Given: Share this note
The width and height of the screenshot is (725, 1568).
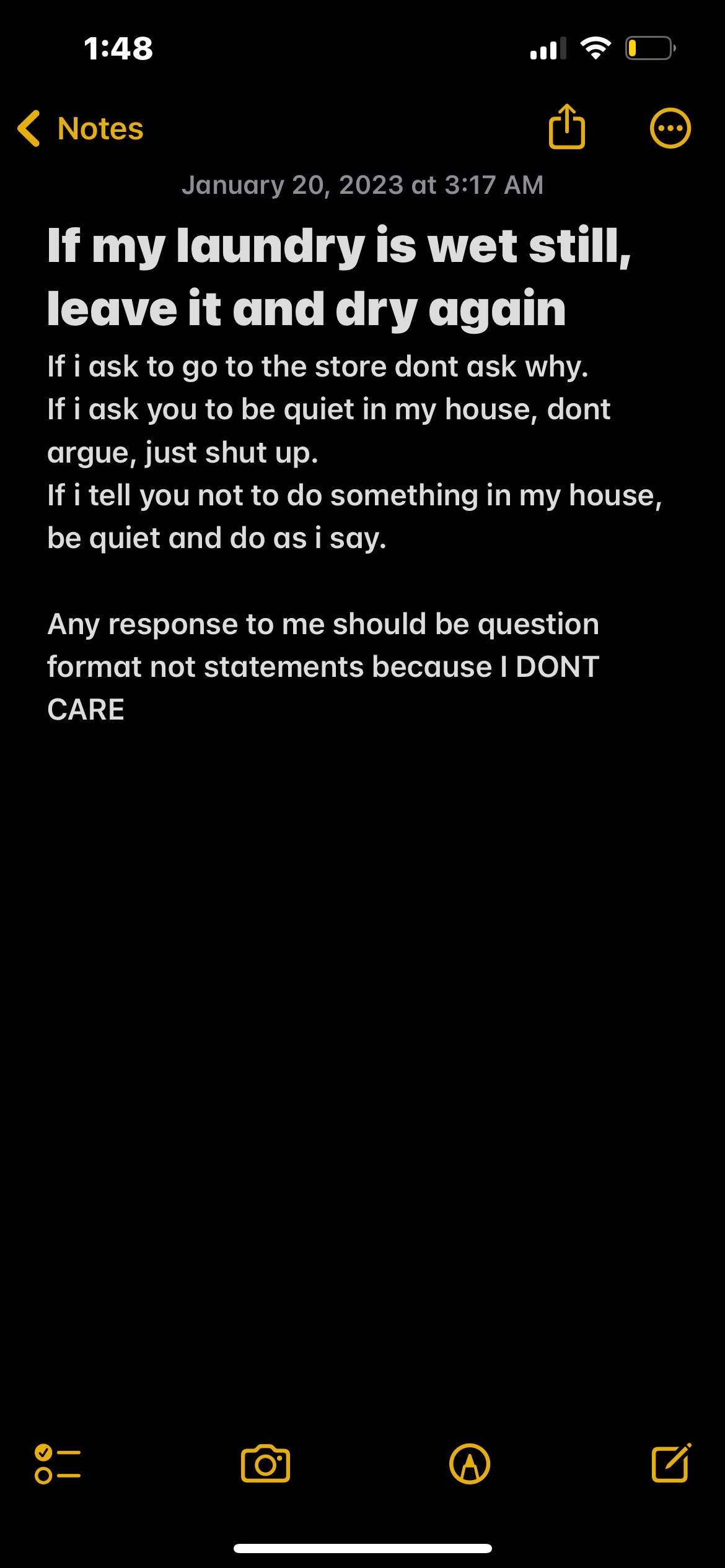Looking at the screenshot, I should [x=566, y=128].
